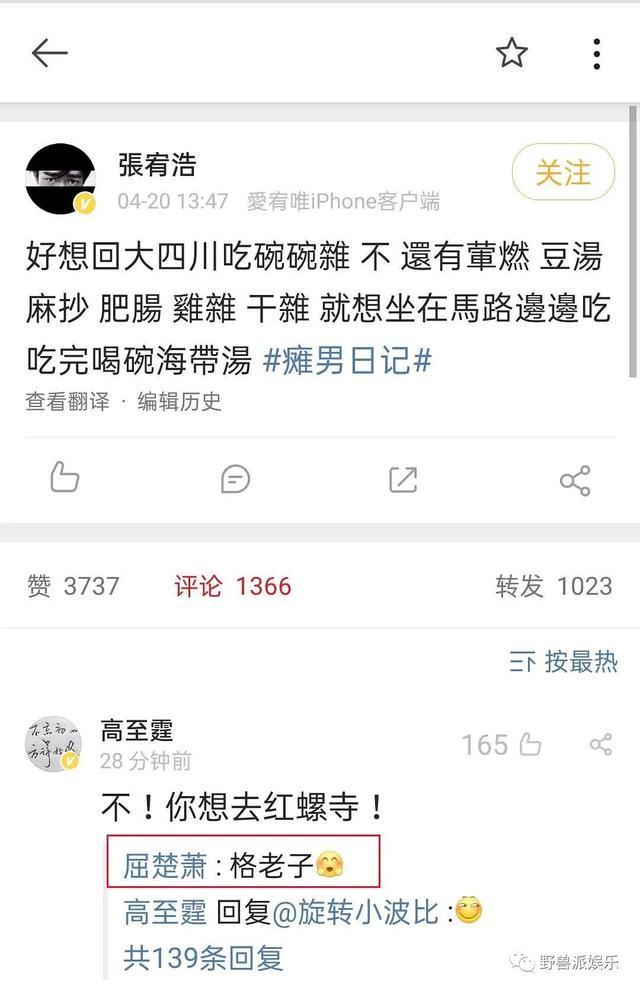Change sorting with 按最热
This screenshot has width=640, height=991.
point(564,661)
